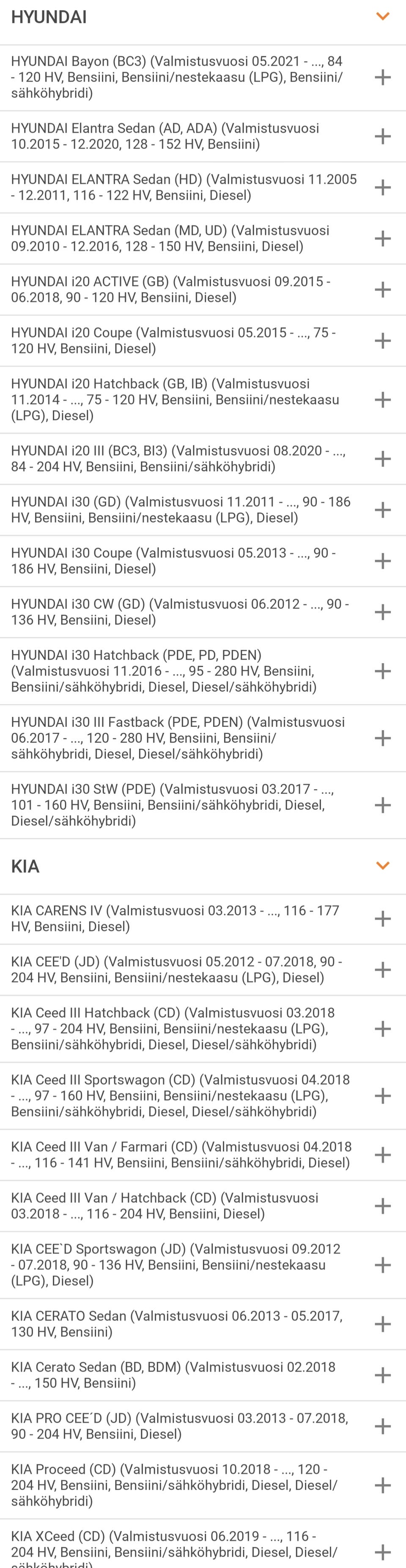Expand HYUNDAI ELANTRA Sedan (HD) entry
The width and height of the screenshot is (406, 1568).
point(382,188)
